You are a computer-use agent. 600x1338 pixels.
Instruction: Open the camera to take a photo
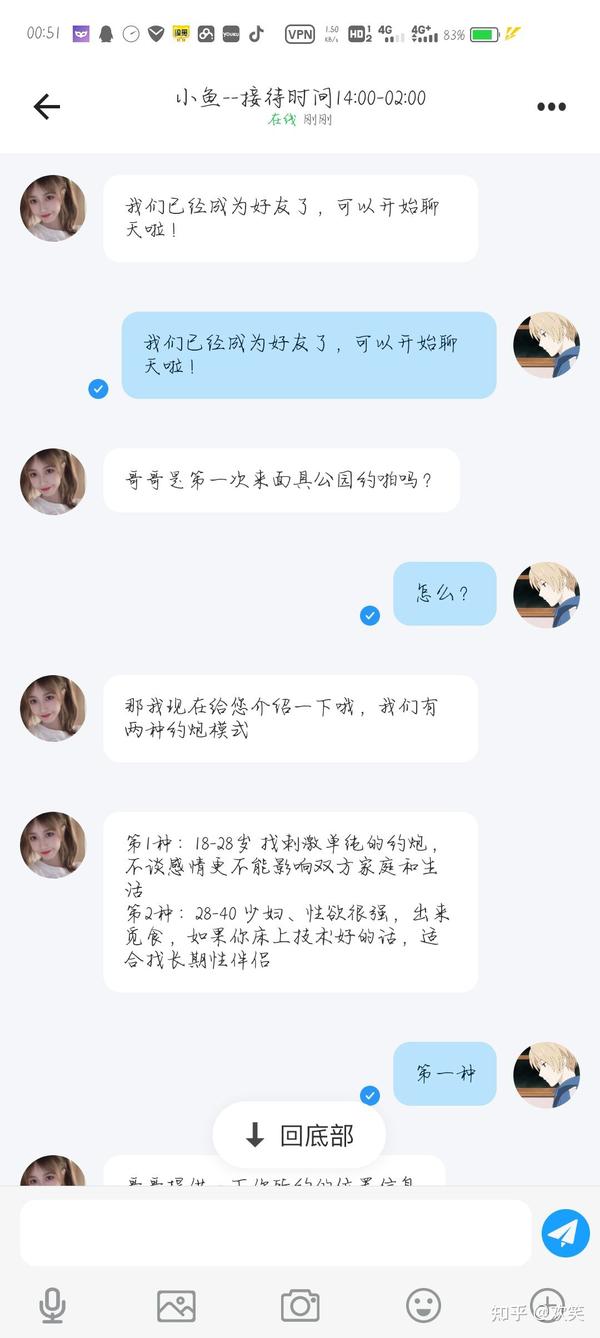[299, 1305]
